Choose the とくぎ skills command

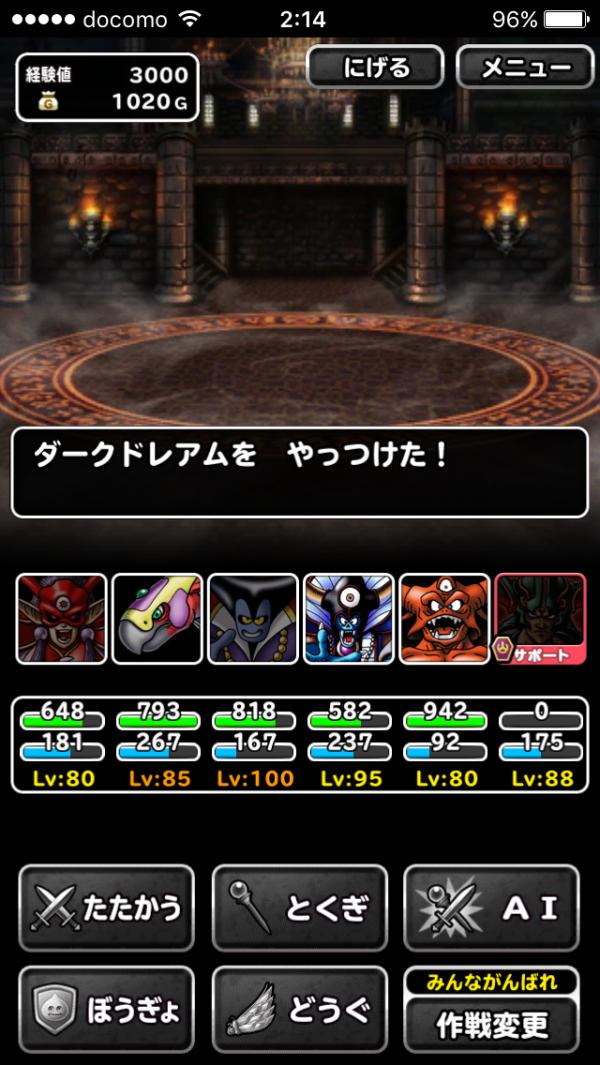tap(299, 907)
